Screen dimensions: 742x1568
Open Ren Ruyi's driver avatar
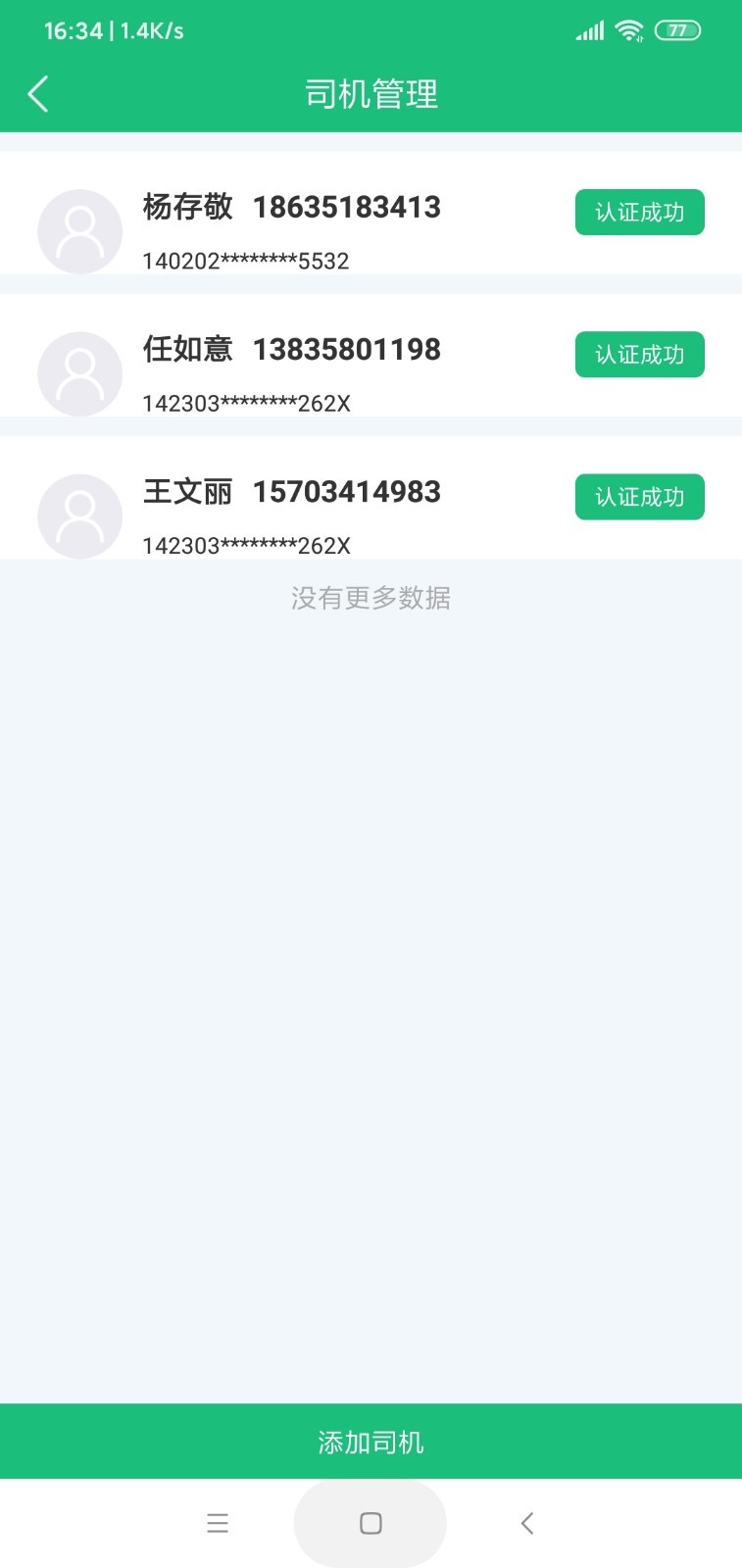click(79, 372)
